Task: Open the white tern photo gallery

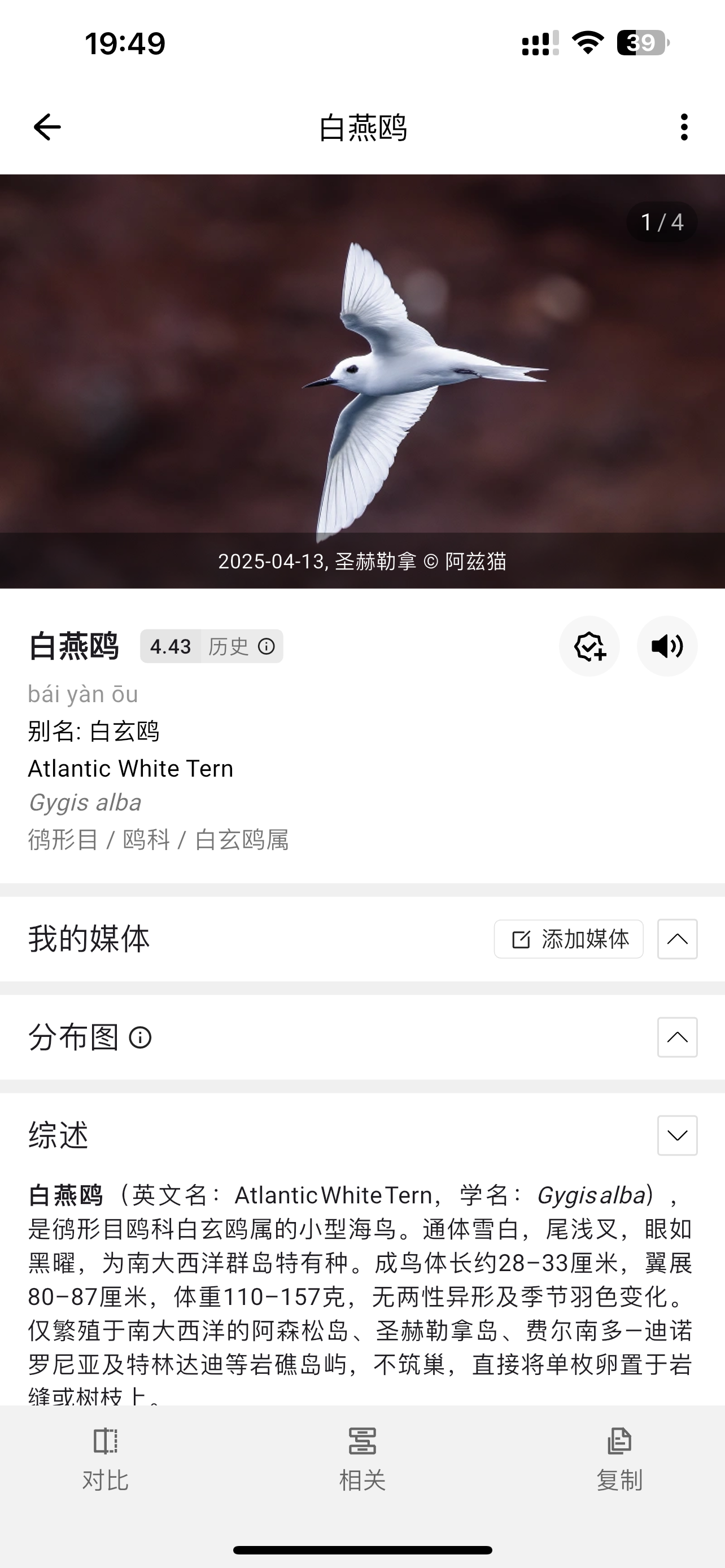Action: point(362,381)
